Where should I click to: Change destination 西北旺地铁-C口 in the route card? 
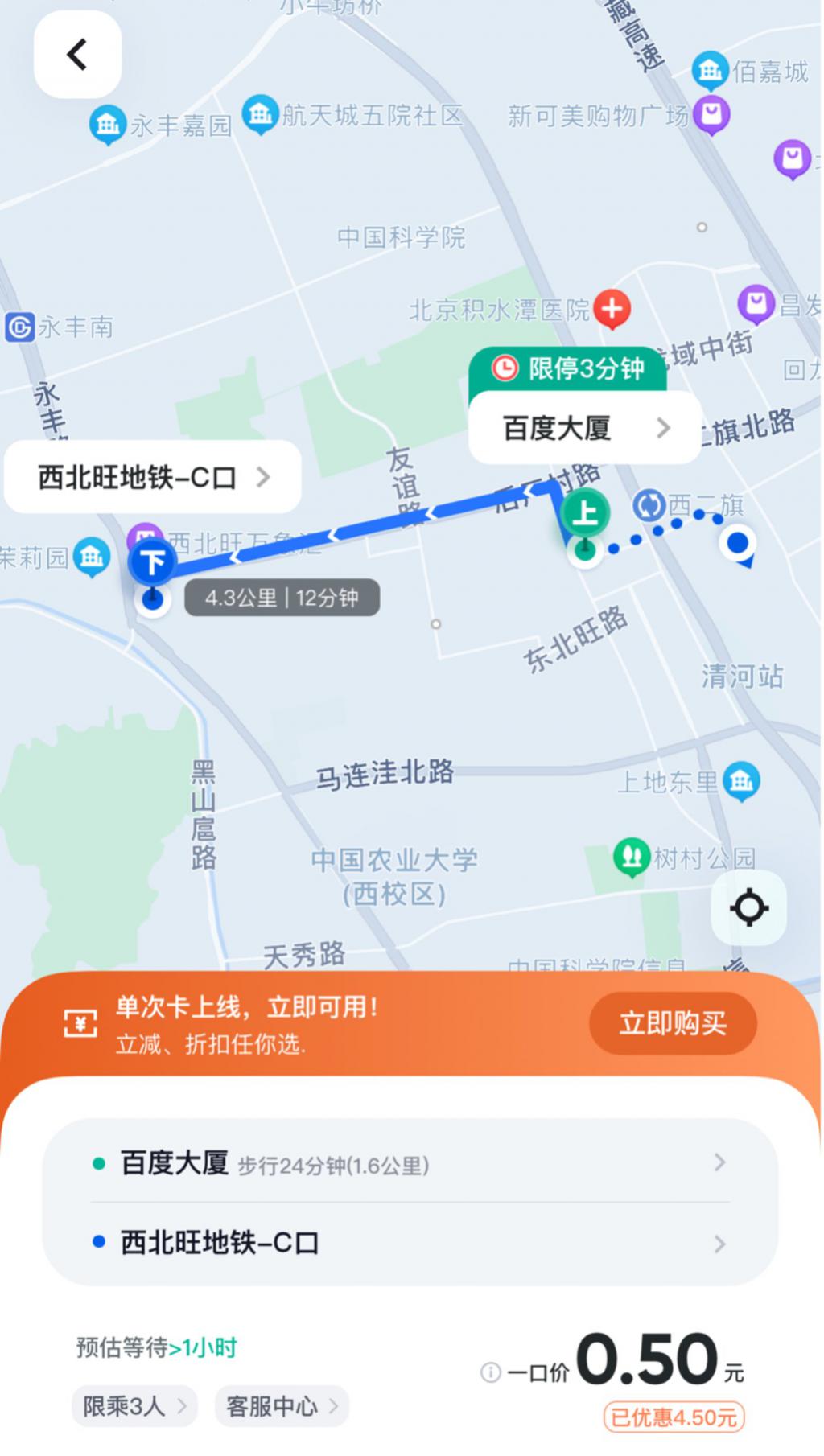click(x=410, y=1244)
